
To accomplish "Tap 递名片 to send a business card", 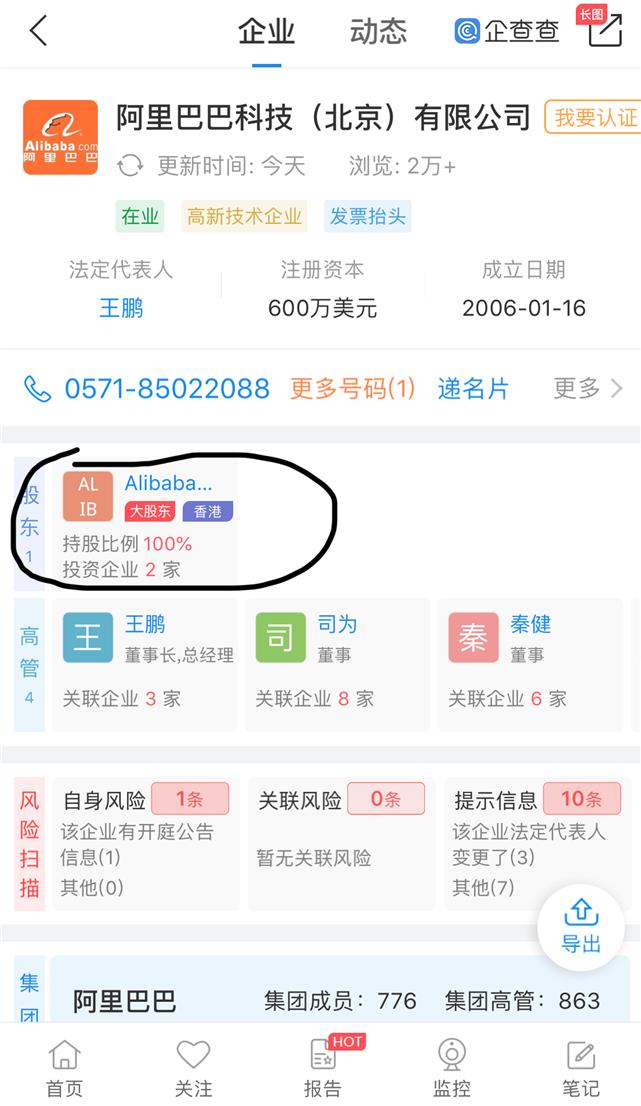I will pos(472,389).
